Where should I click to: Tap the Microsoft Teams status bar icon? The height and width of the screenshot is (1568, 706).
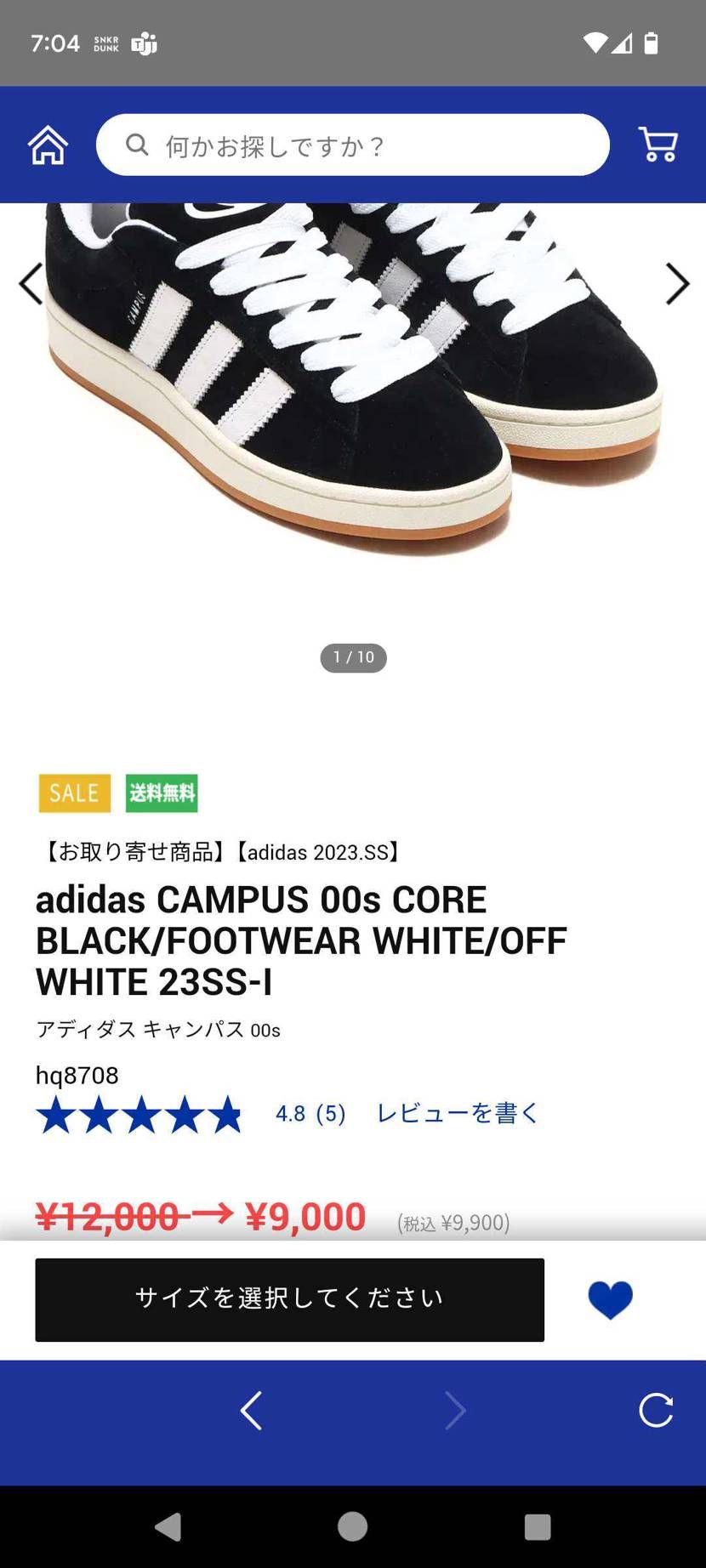[x=143, y=43]
